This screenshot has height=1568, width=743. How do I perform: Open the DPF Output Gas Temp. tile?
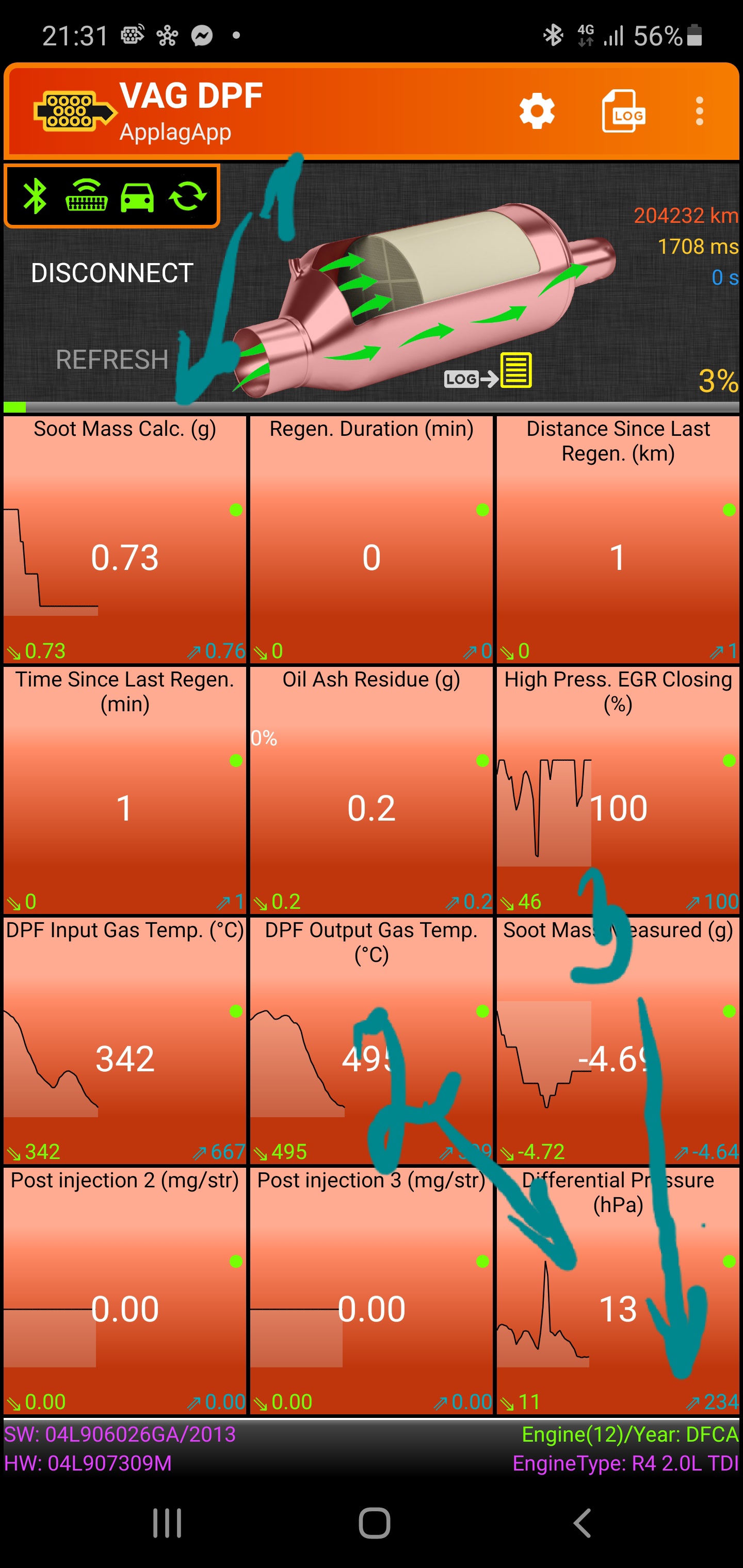[371, 1041]
